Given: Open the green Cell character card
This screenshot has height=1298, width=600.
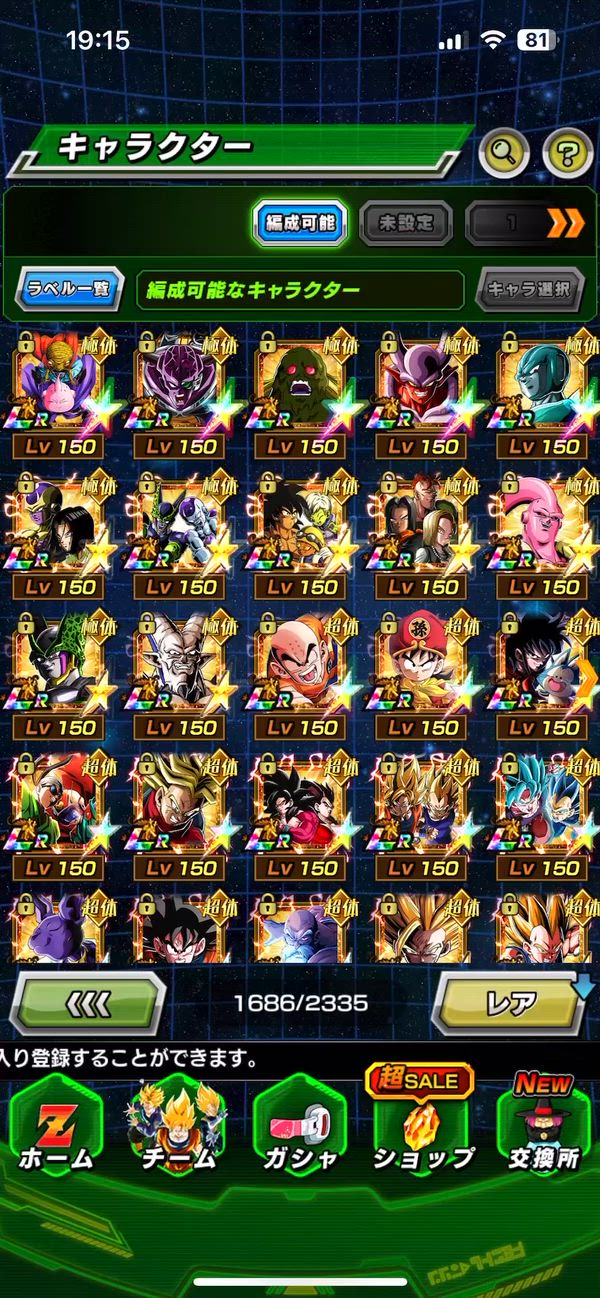Looking at the screenshot, I should [62, 670].
